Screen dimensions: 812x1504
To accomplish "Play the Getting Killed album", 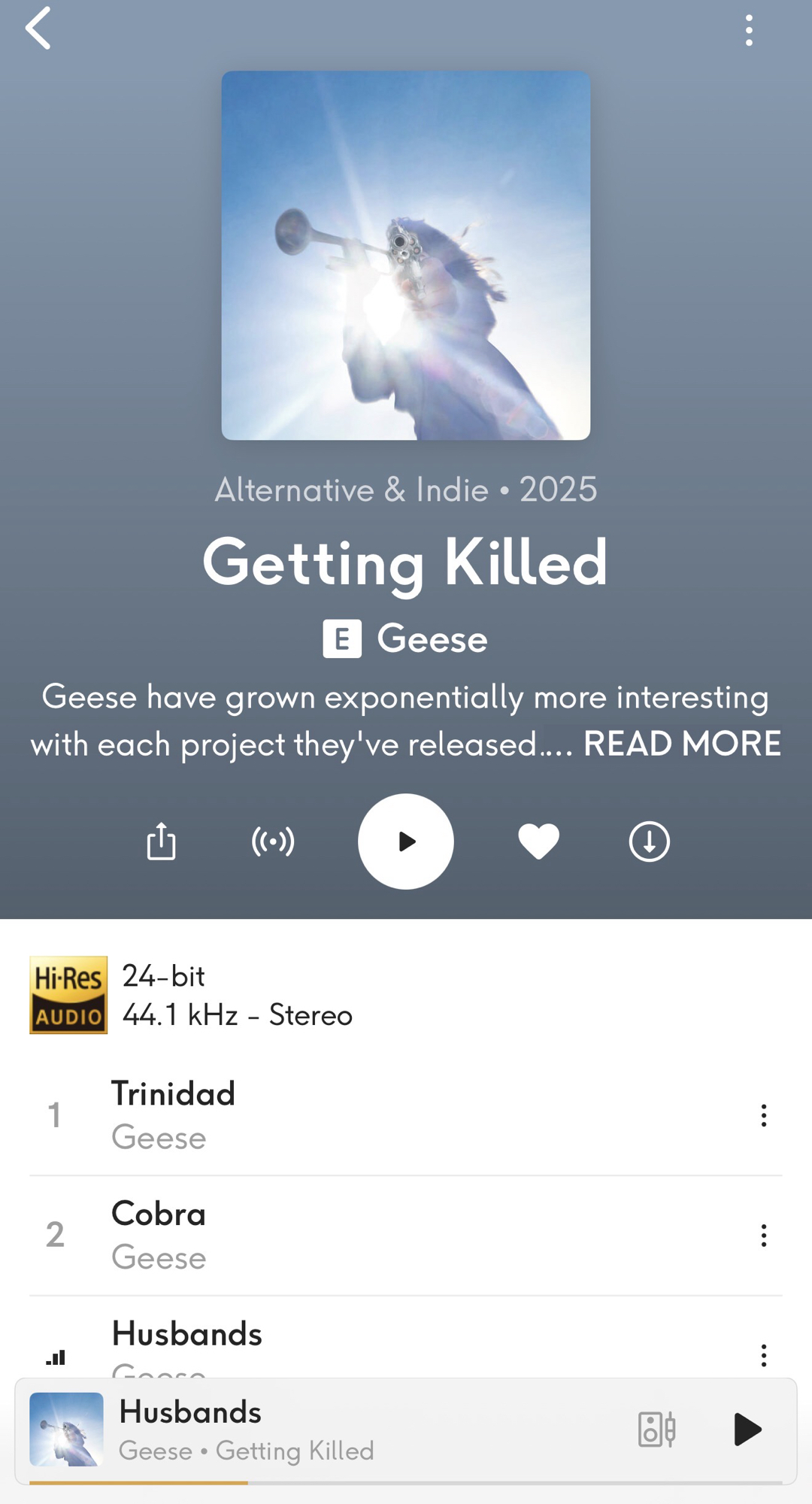I will click(405, 841).
